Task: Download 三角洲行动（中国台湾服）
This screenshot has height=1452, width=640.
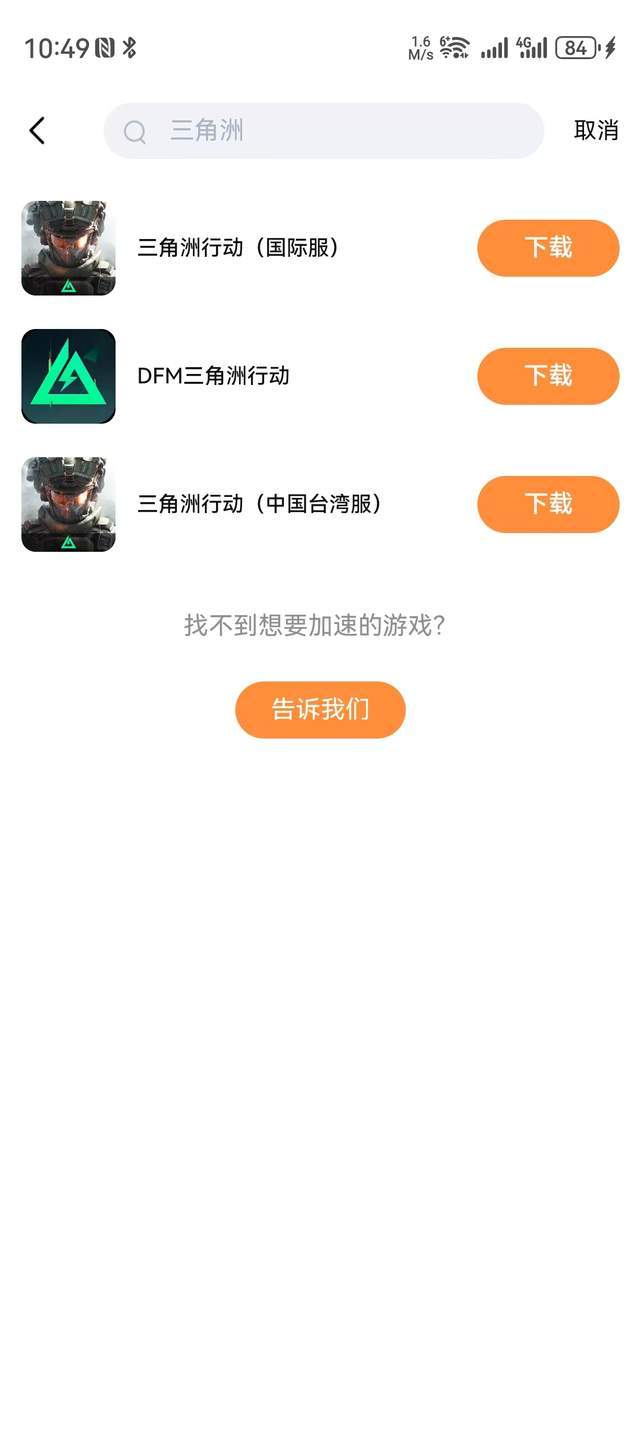Action: 548,504
